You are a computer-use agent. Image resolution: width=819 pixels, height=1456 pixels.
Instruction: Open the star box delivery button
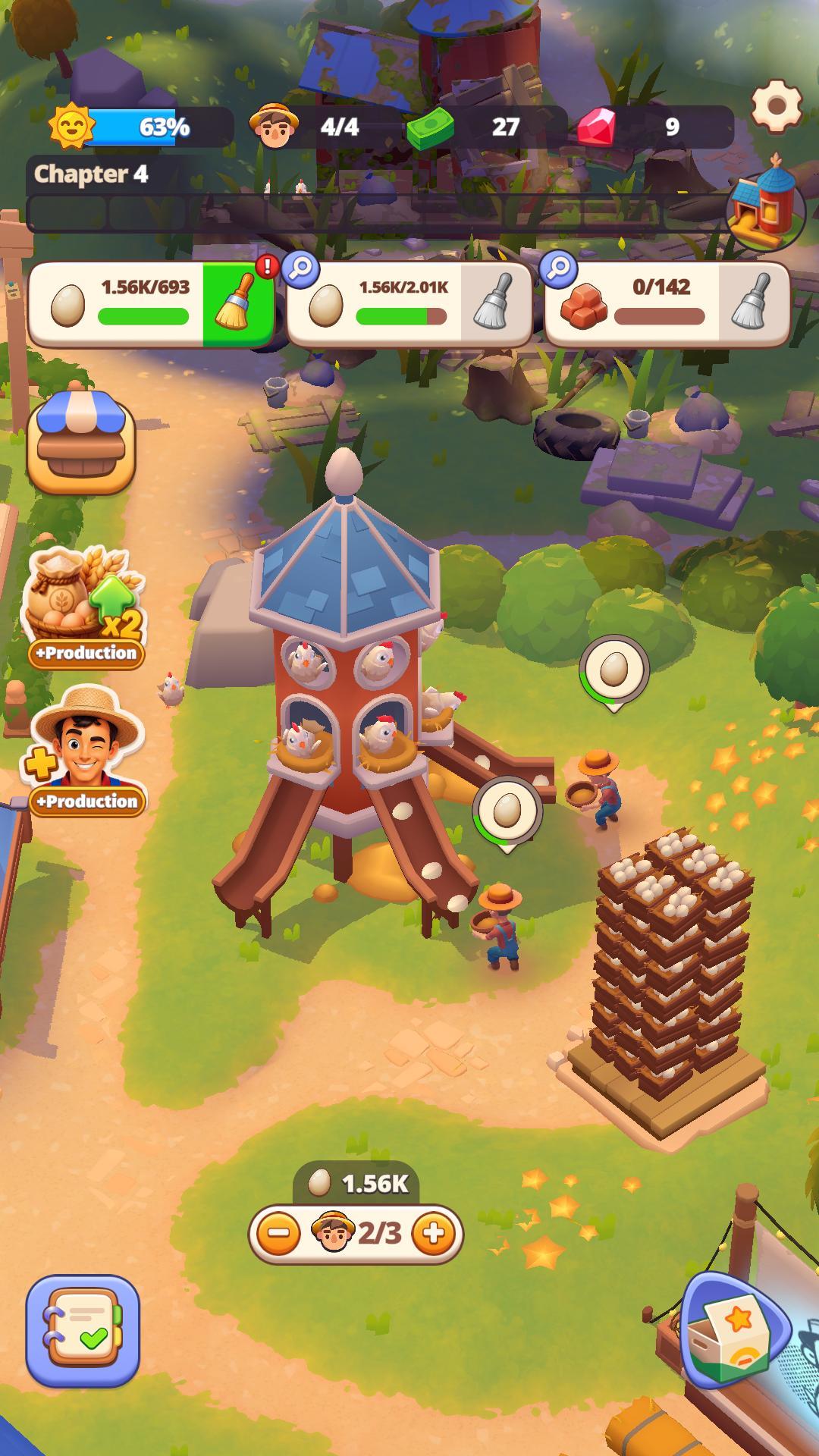736,1332
